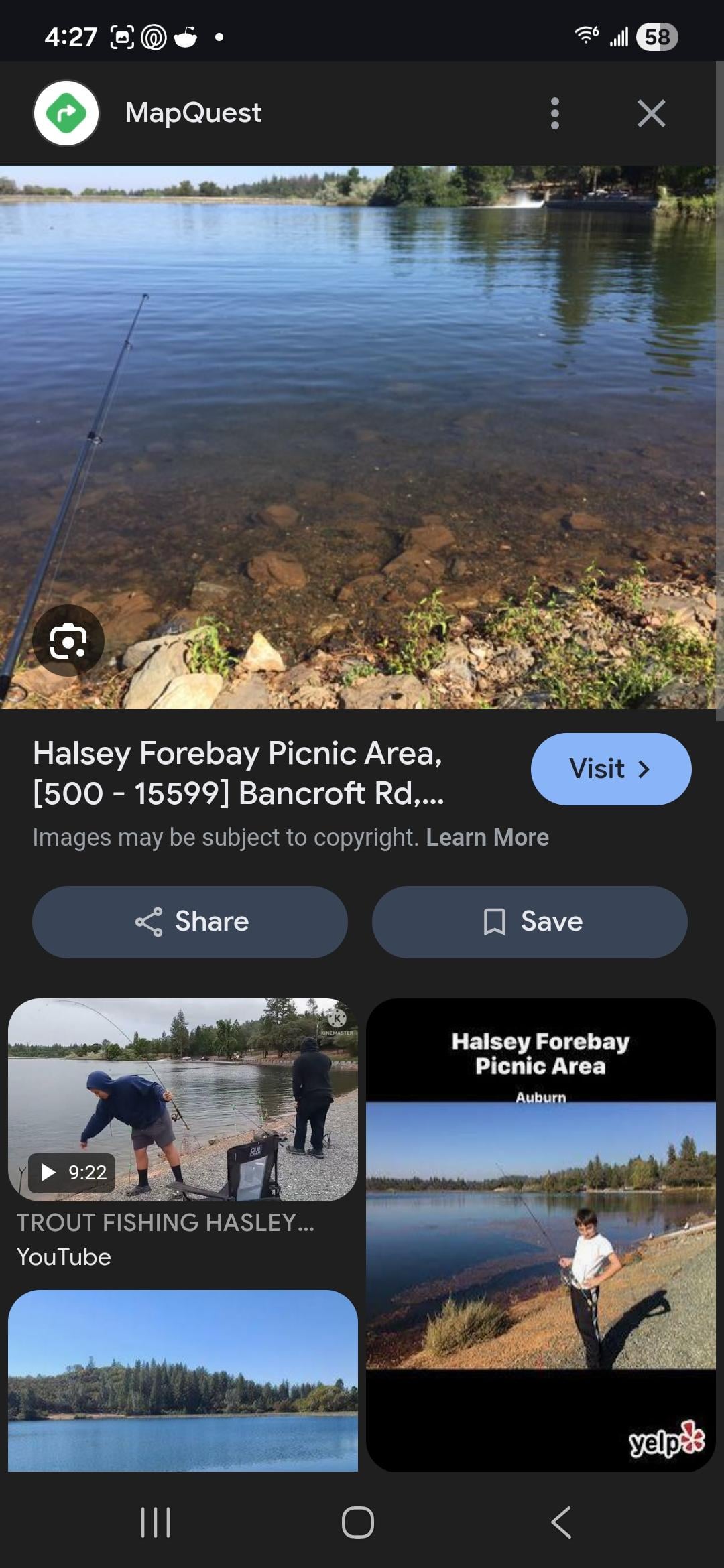Share this image
Screen dimensions: 724x1568
tap(190, 921)
